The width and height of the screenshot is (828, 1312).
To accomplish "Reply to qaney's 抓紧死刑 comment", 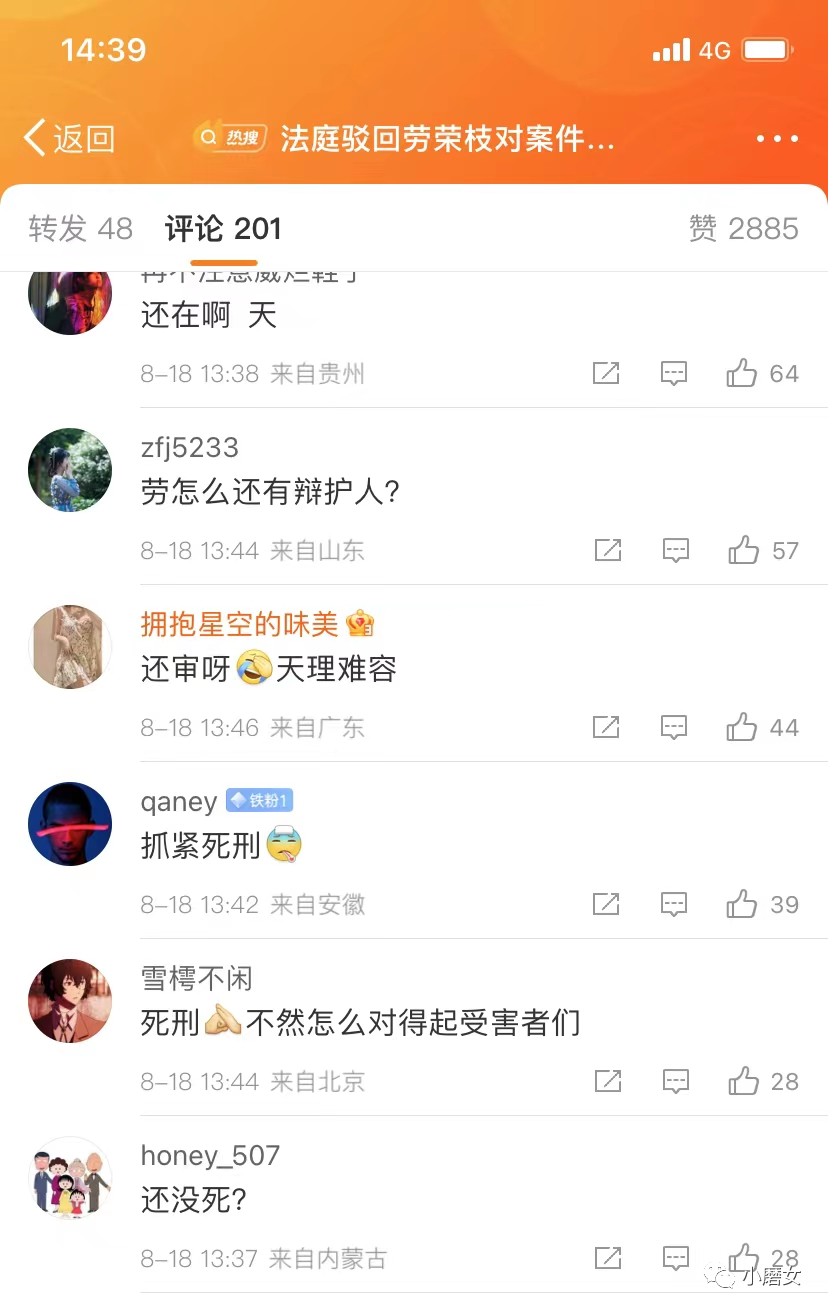I will click(x=676, y=904).
